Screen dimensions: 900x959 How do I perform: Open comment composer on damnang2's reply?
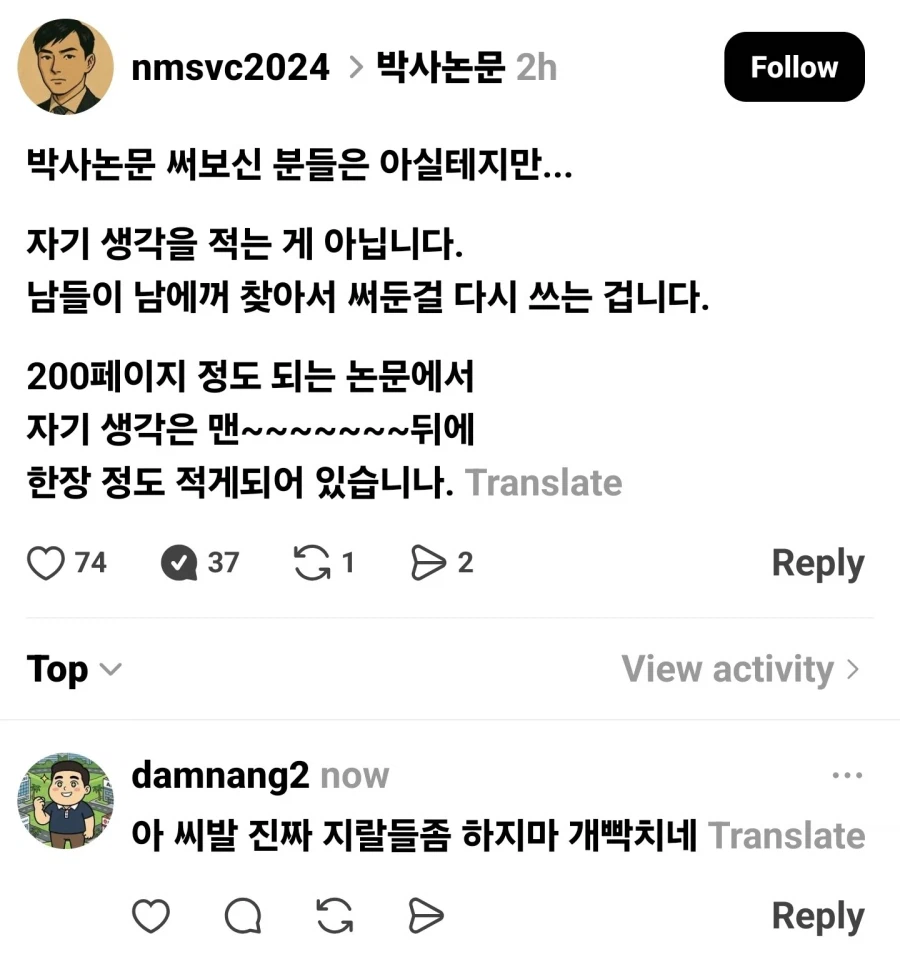[x=241, y=915]
